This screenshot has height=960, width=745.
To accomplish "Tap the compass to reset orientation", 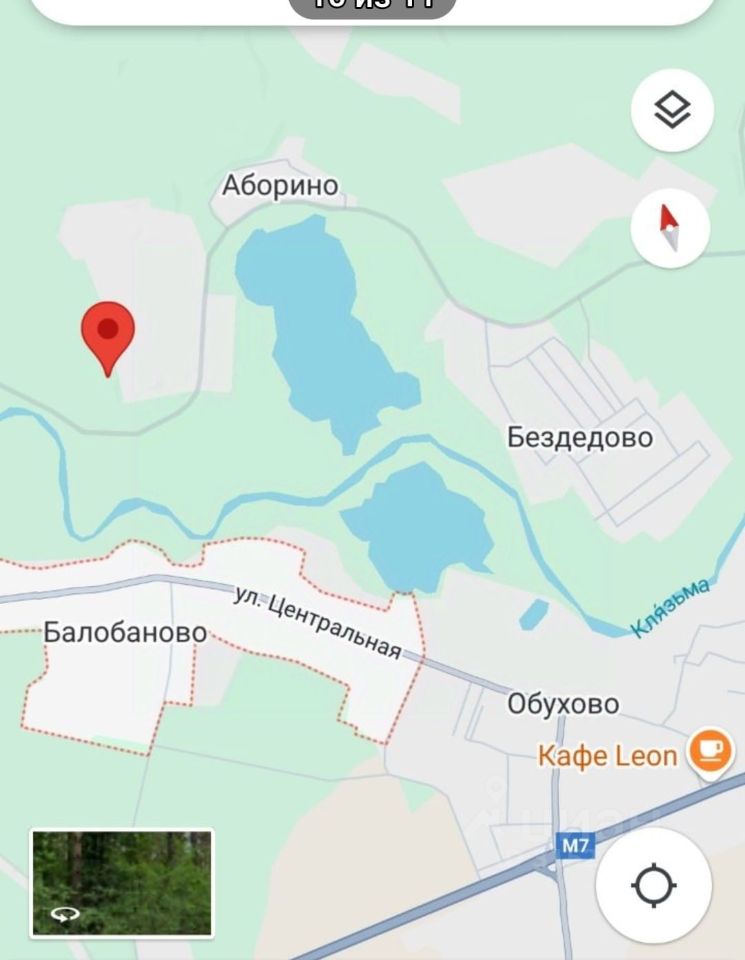I will coord(670,229).
